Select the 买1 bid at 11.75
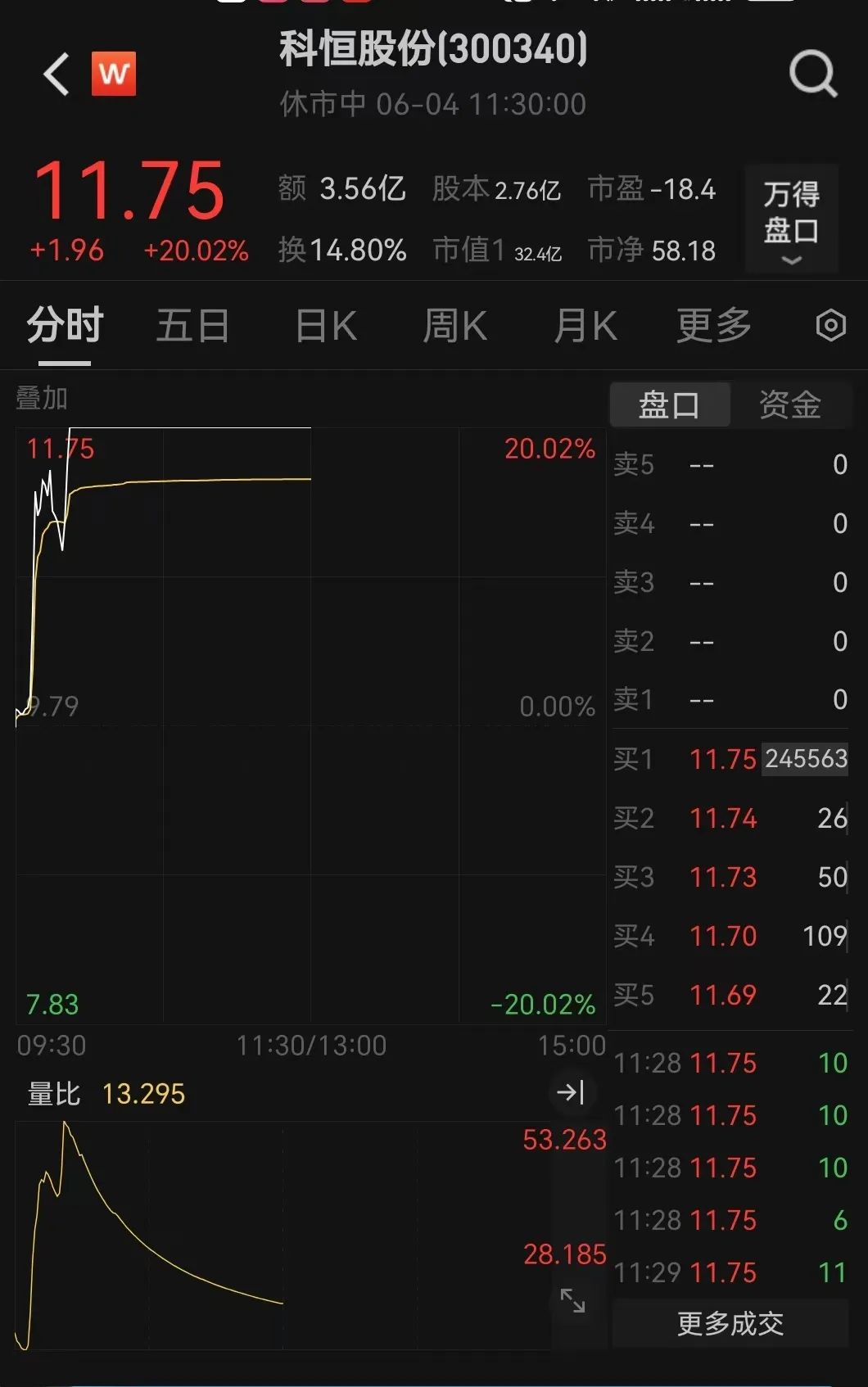This screenshot has width=868, height=1387. (x=730, y=760)
